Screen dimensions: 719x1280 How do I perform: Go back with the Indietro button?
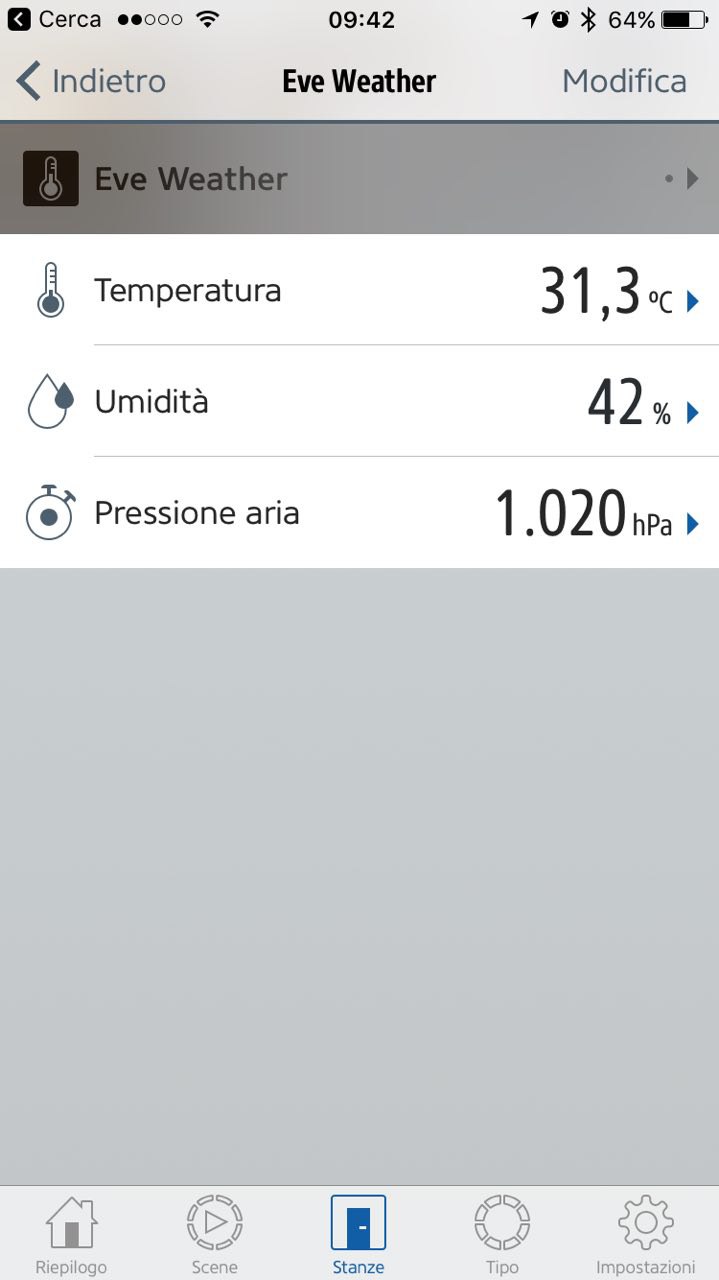pyautogui.click(x=92, y=81)
